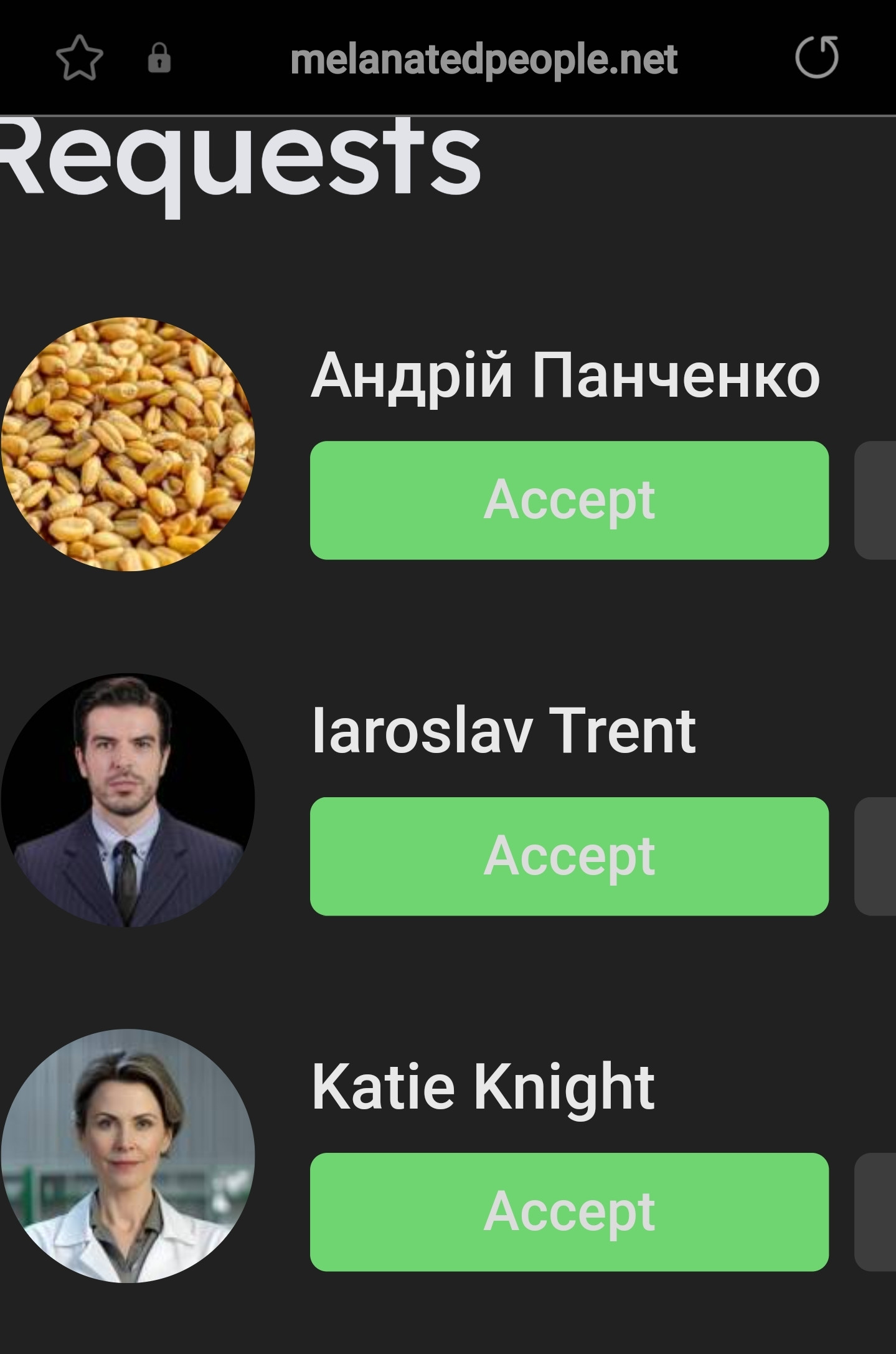Open Андрій Панченко's profile picture

click(x=128, y=444)
